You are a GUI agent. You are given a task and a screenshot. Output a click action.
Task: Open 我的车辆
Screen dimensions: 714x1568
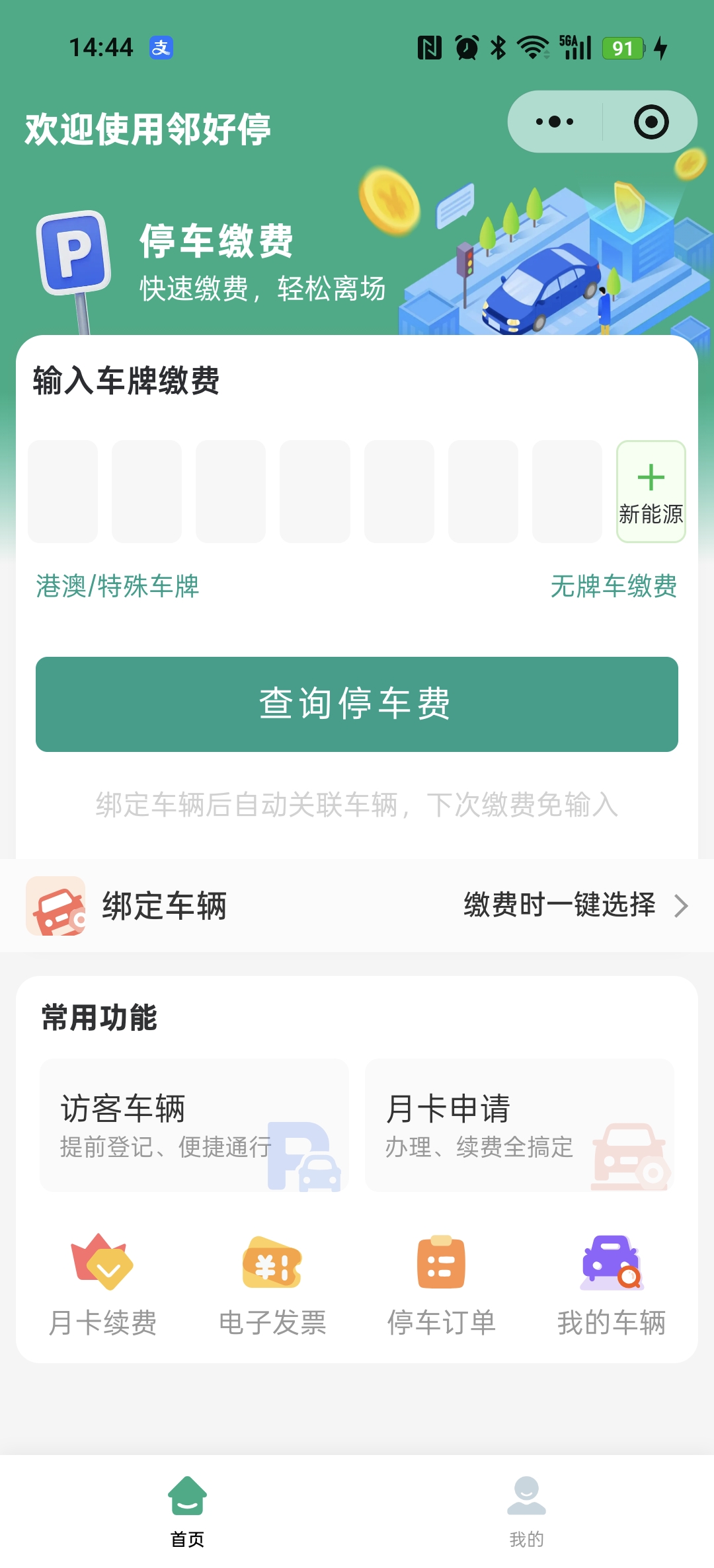pyautogui.click(x=612, y=1285)
